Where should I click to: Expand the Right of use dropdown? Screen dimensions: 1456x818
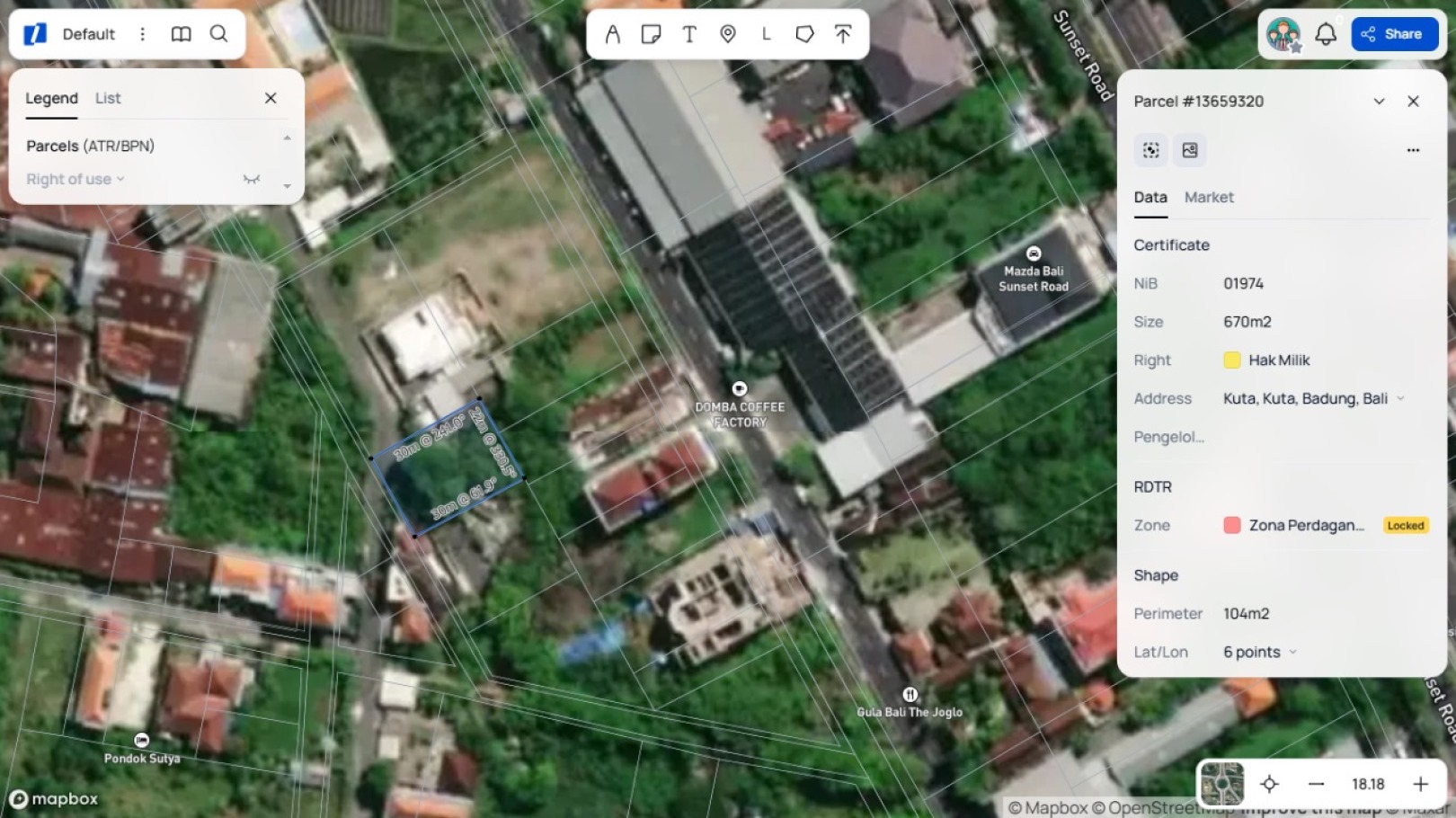75,179
